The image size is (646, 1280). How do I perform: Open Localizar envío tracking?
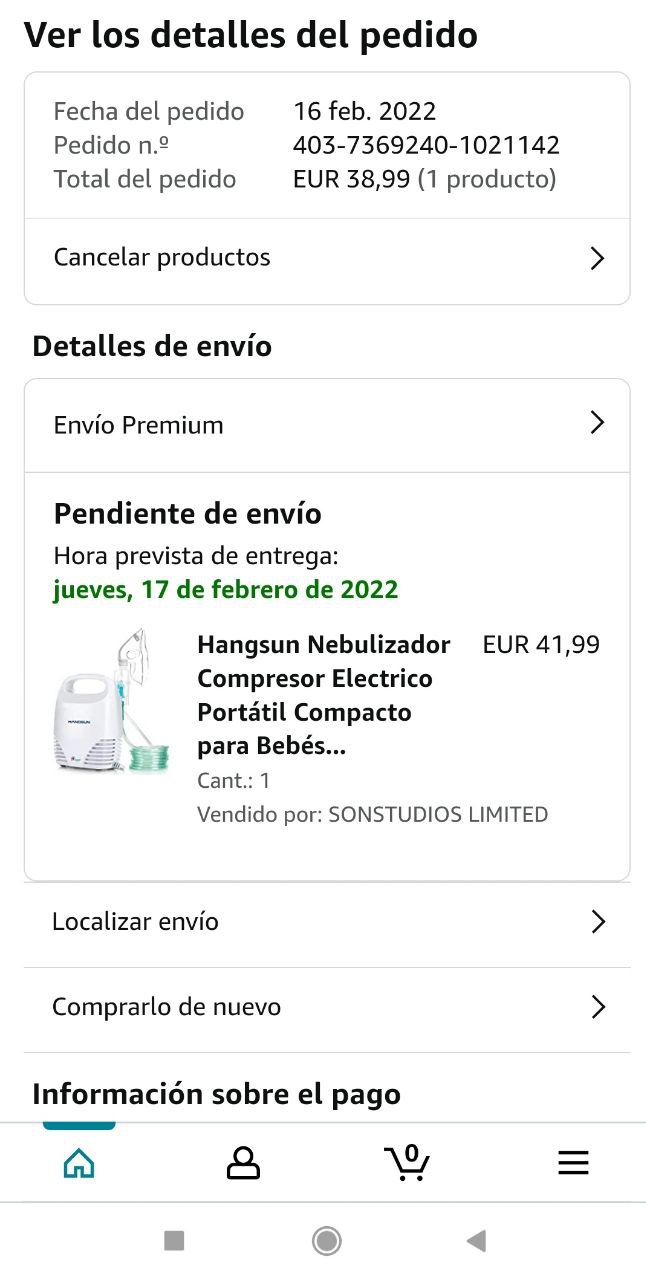click(326, 922)
